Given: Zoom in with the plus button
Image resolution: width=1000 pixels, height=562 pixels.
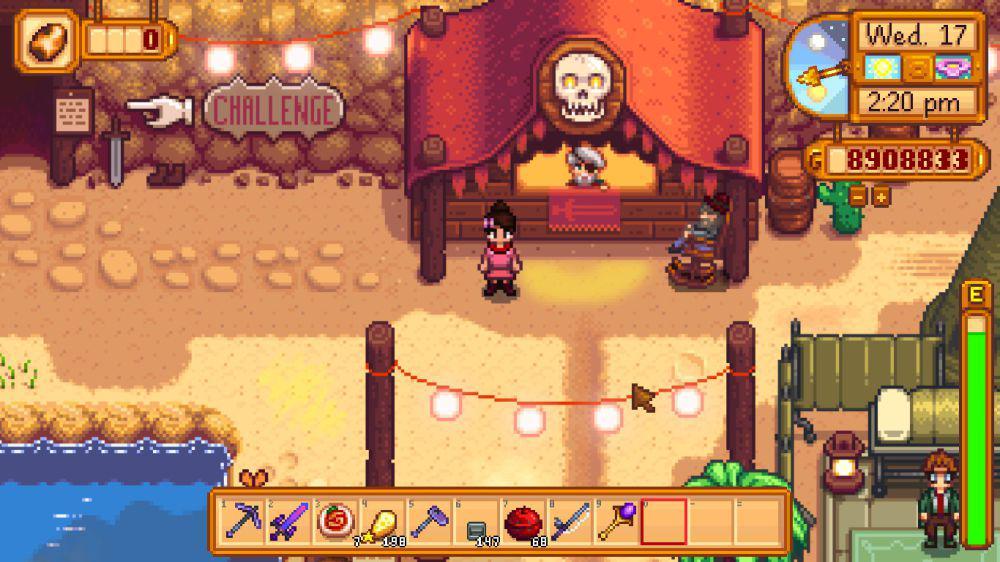Looking at the screenshot, I should (x=880, y=197).
